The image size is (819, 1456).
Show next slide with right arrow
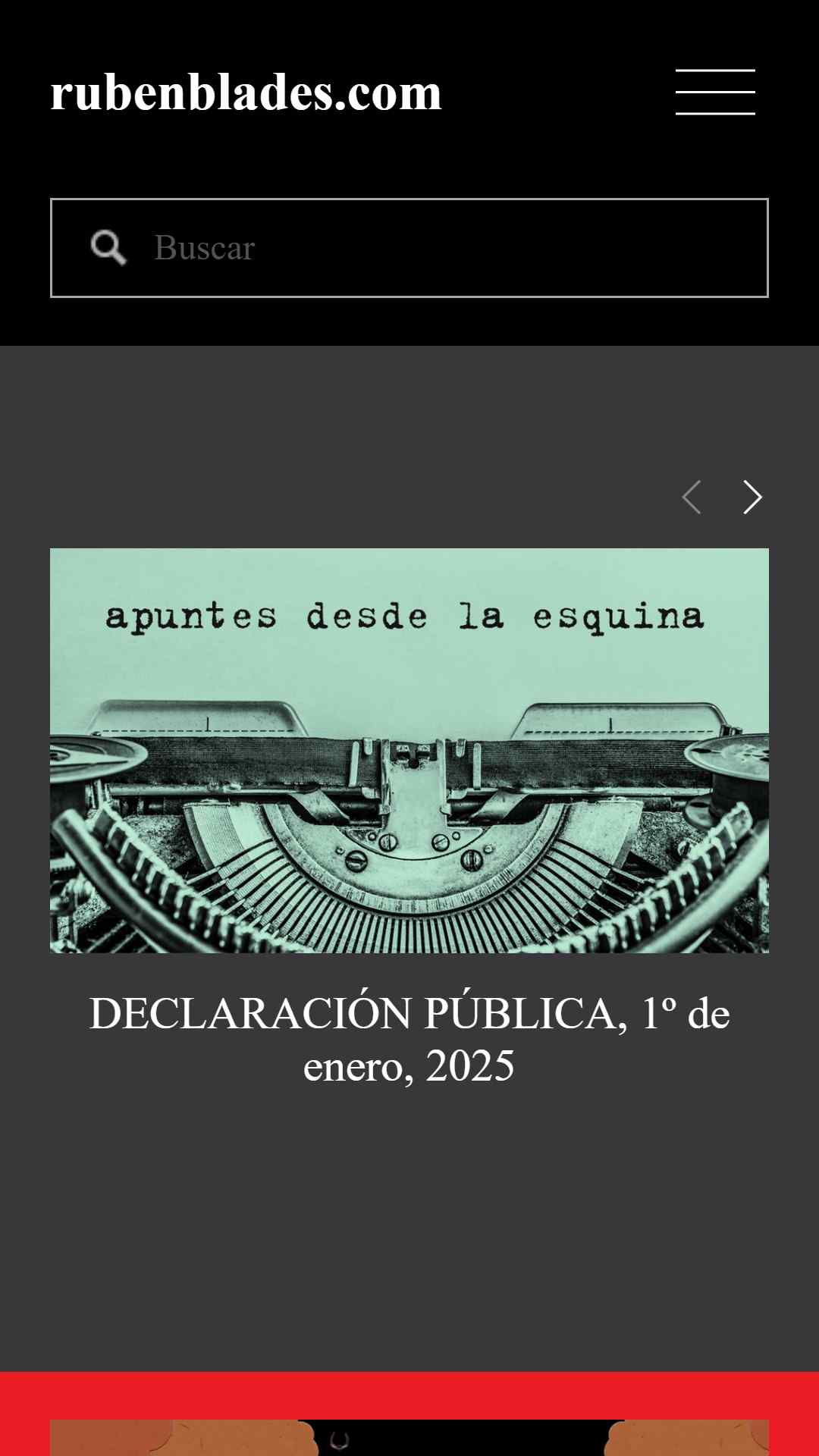tap(752, 497)
